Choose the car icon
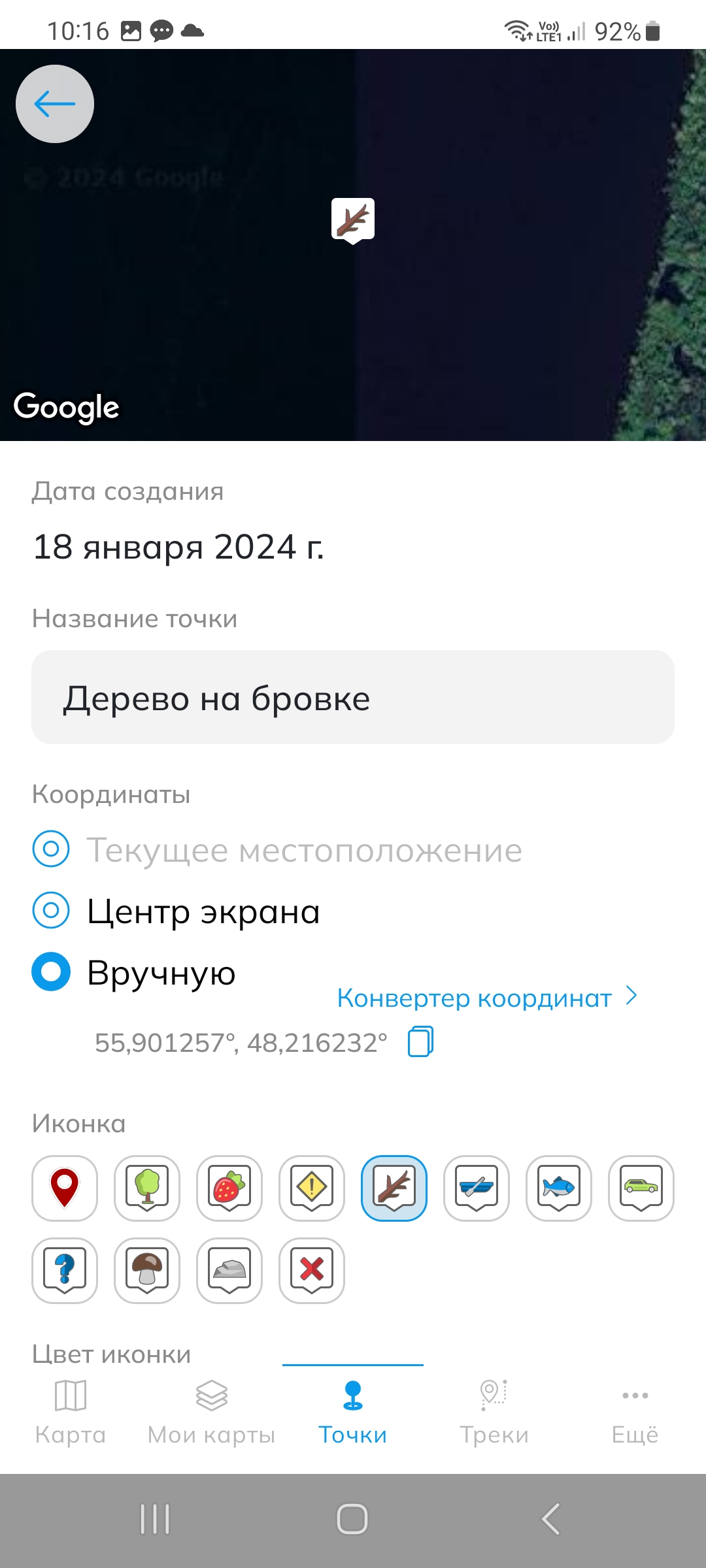The image size is (706, 1568). (641, 1188)
